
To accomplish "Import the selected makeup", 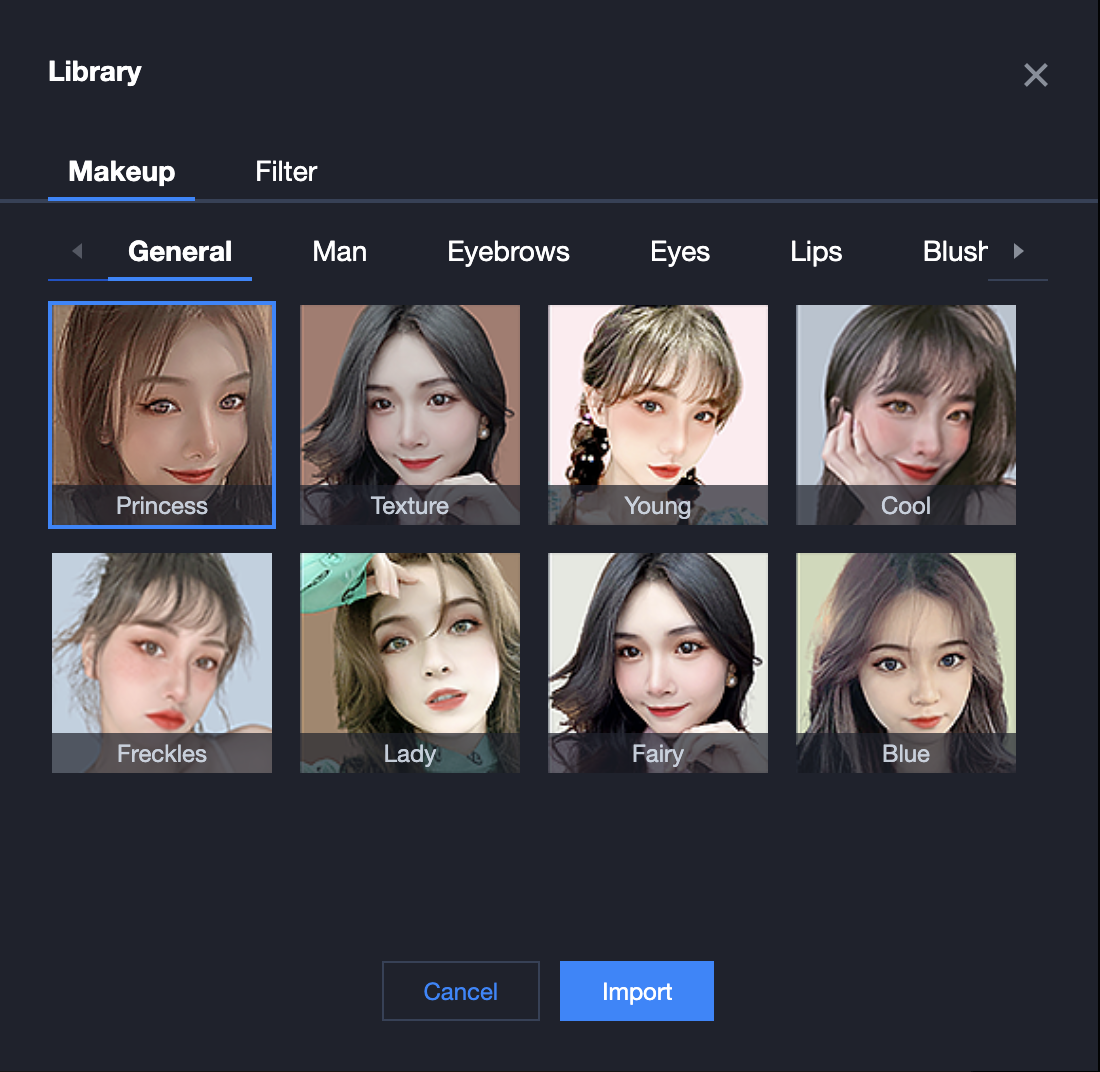I will 637,991.
